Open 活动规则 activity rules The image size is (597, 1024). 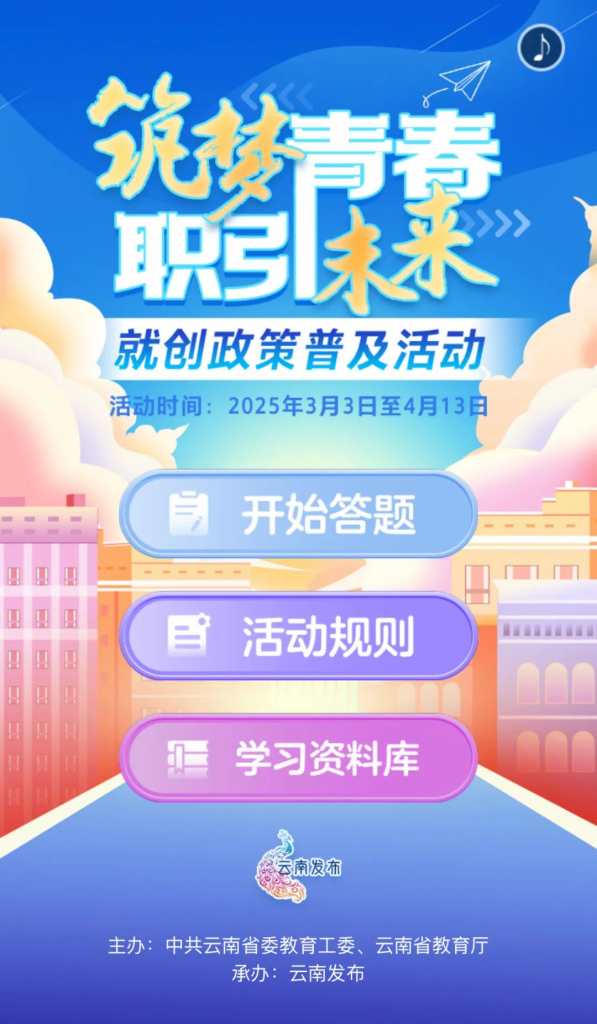pos(299,636)
